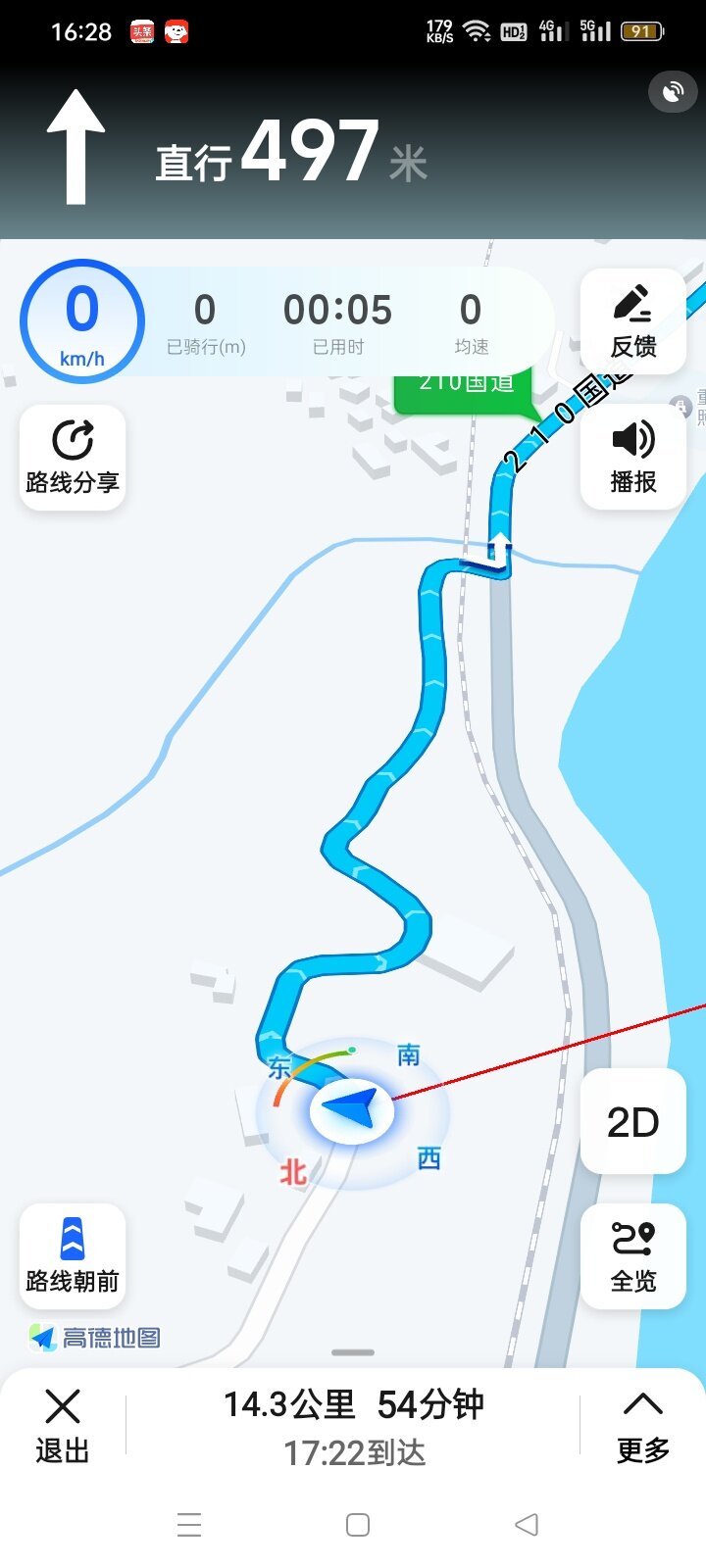
Task: Open recent apps from navigation bar
Action: [189, 1525]
